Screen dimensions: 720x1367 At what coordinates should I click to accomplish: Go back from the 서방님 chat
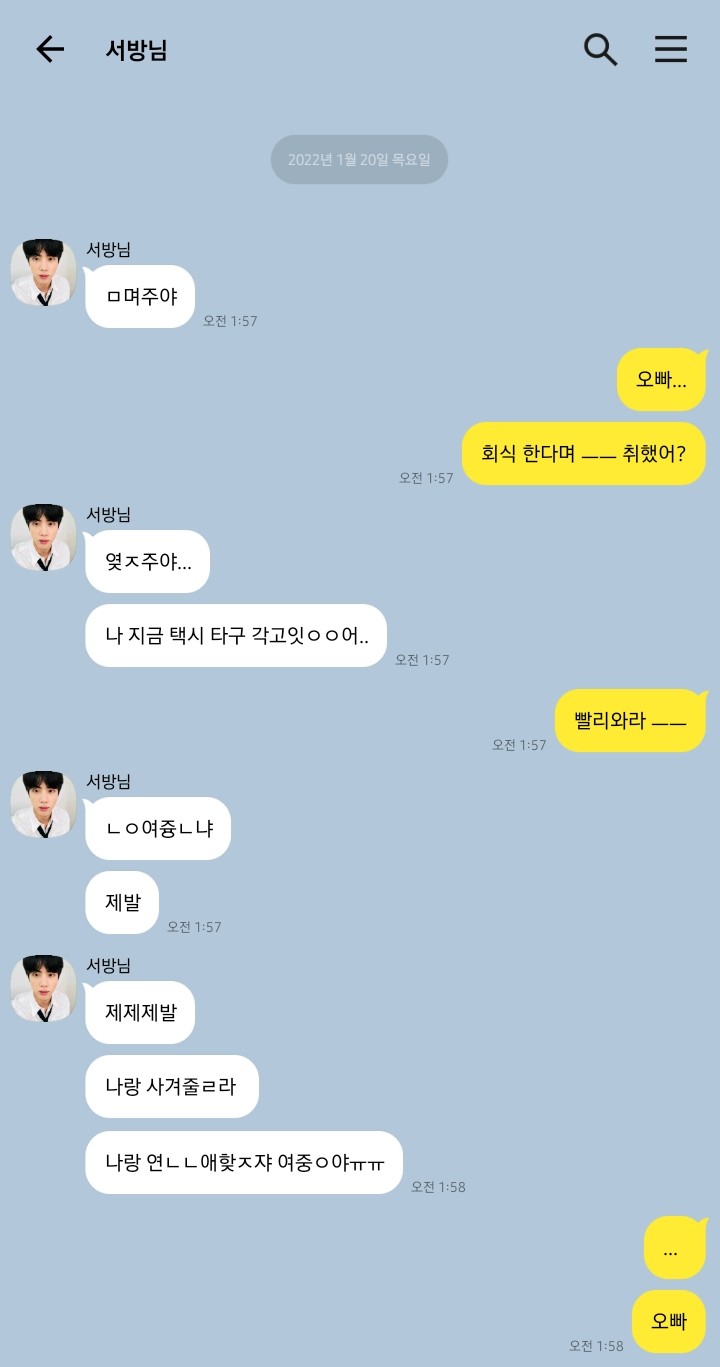pos(50,49)
